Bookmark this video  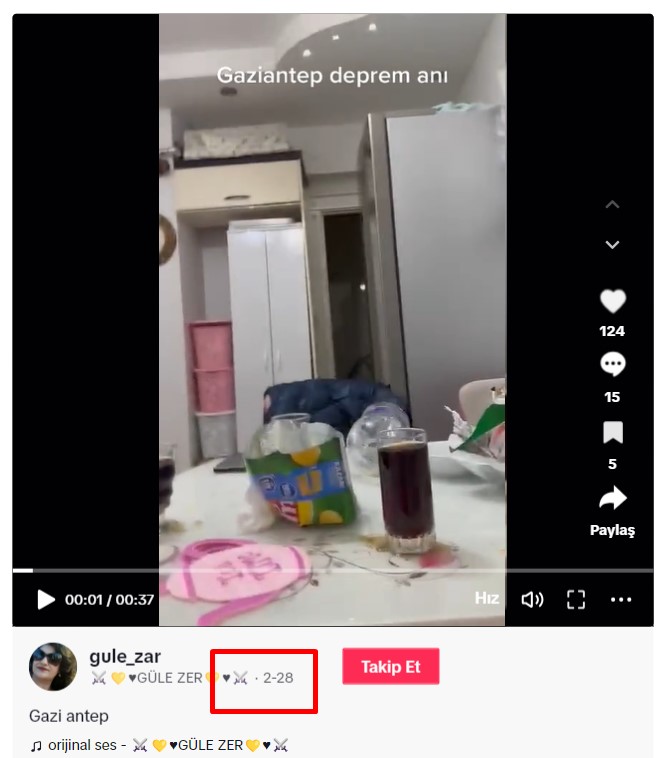pyautogui.click(x=612, y=432)
